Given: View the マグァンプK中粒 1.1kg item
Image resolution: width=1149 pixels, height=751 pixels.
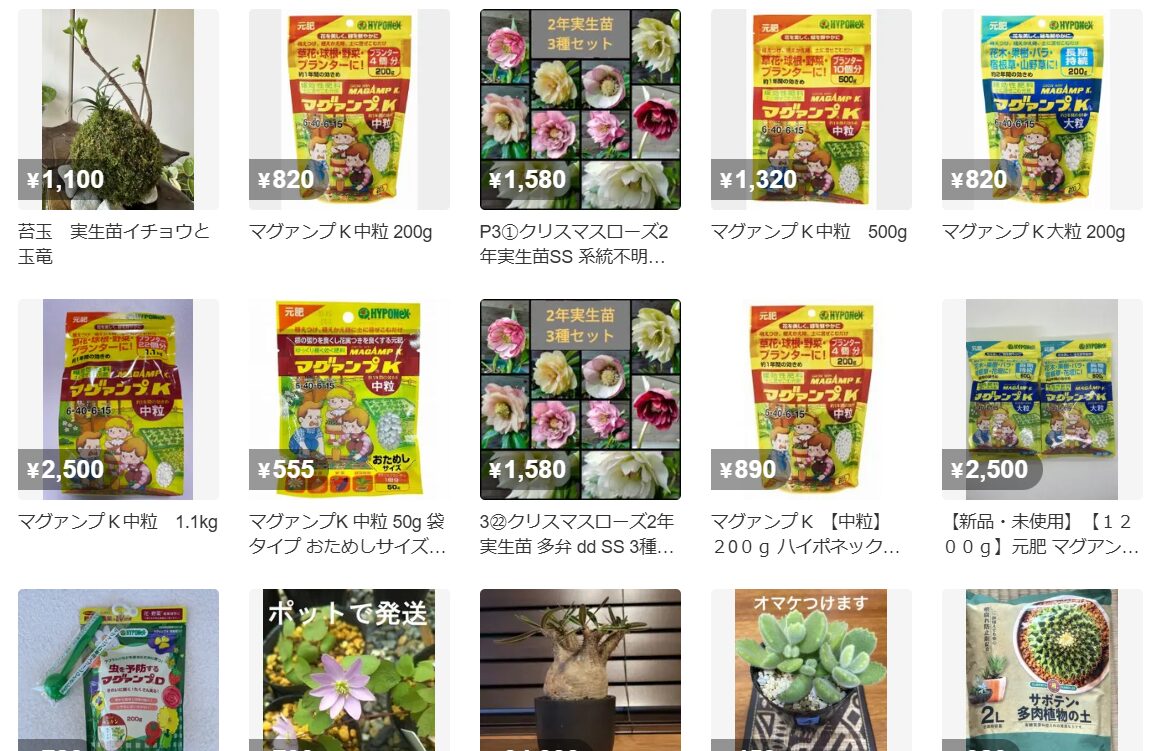Looking at the screenshot, I should coord(118,399).
